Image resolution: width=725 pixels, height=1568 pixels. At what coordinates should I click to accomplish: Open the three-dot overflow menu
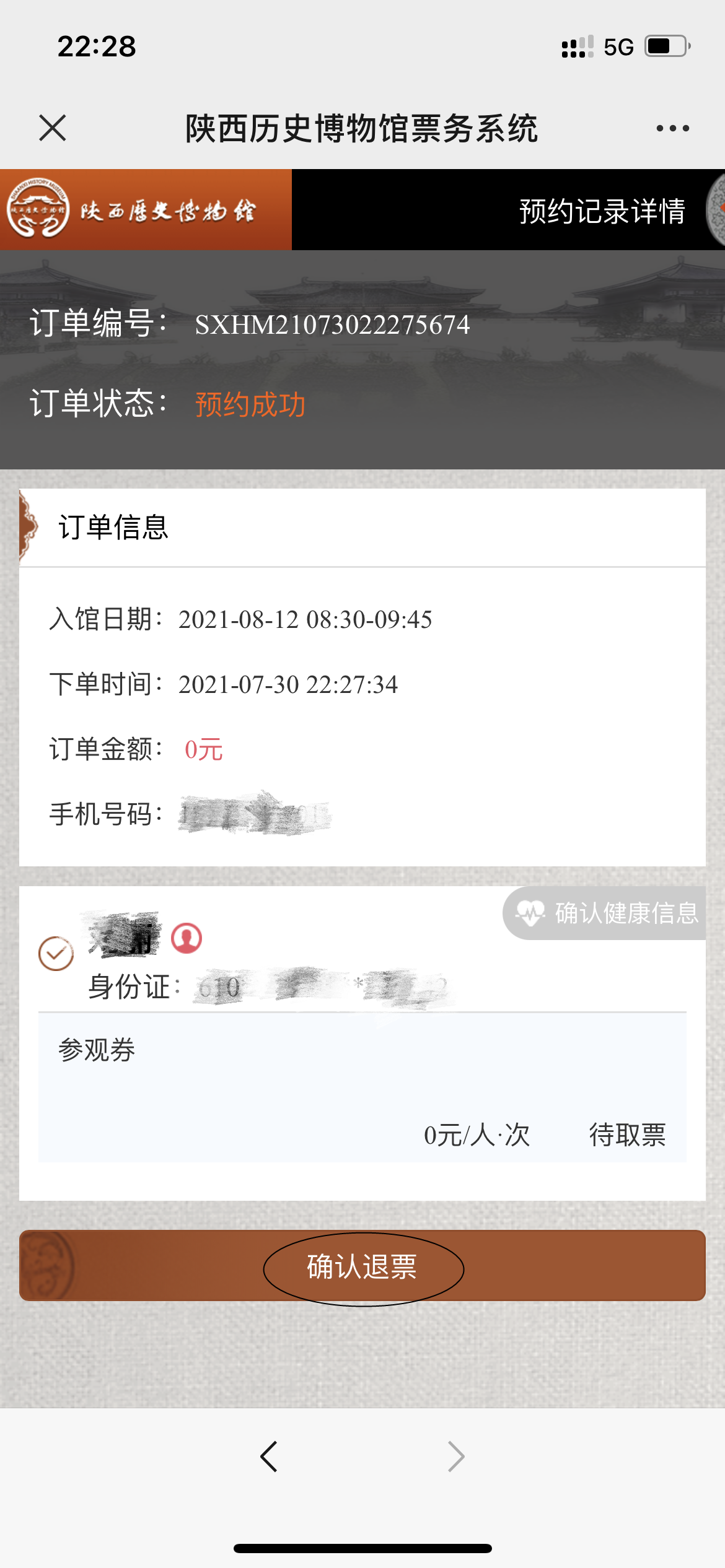pos(672,128)
